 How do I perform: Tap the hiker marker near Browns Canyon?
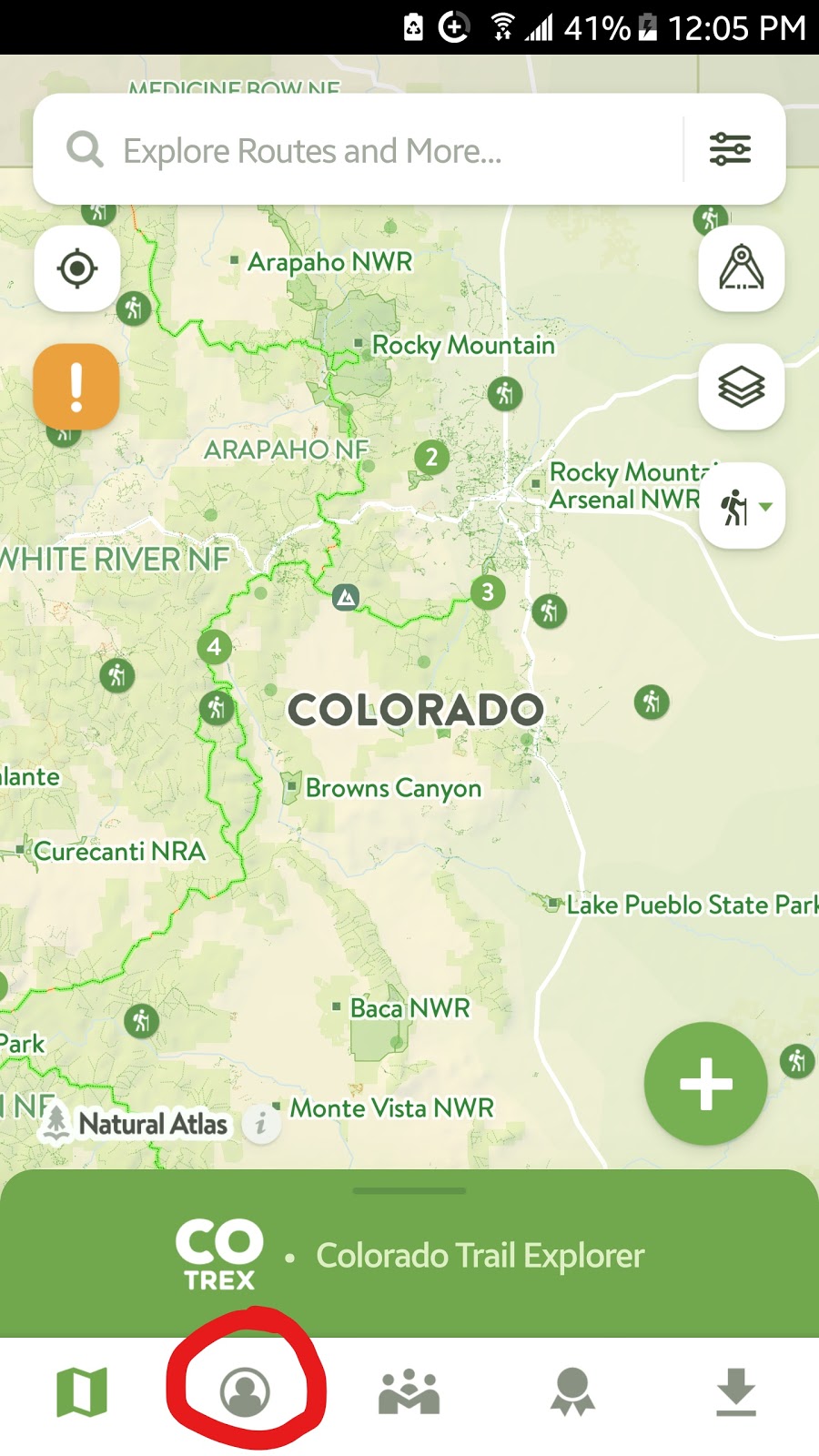click(x=217, y=708)
